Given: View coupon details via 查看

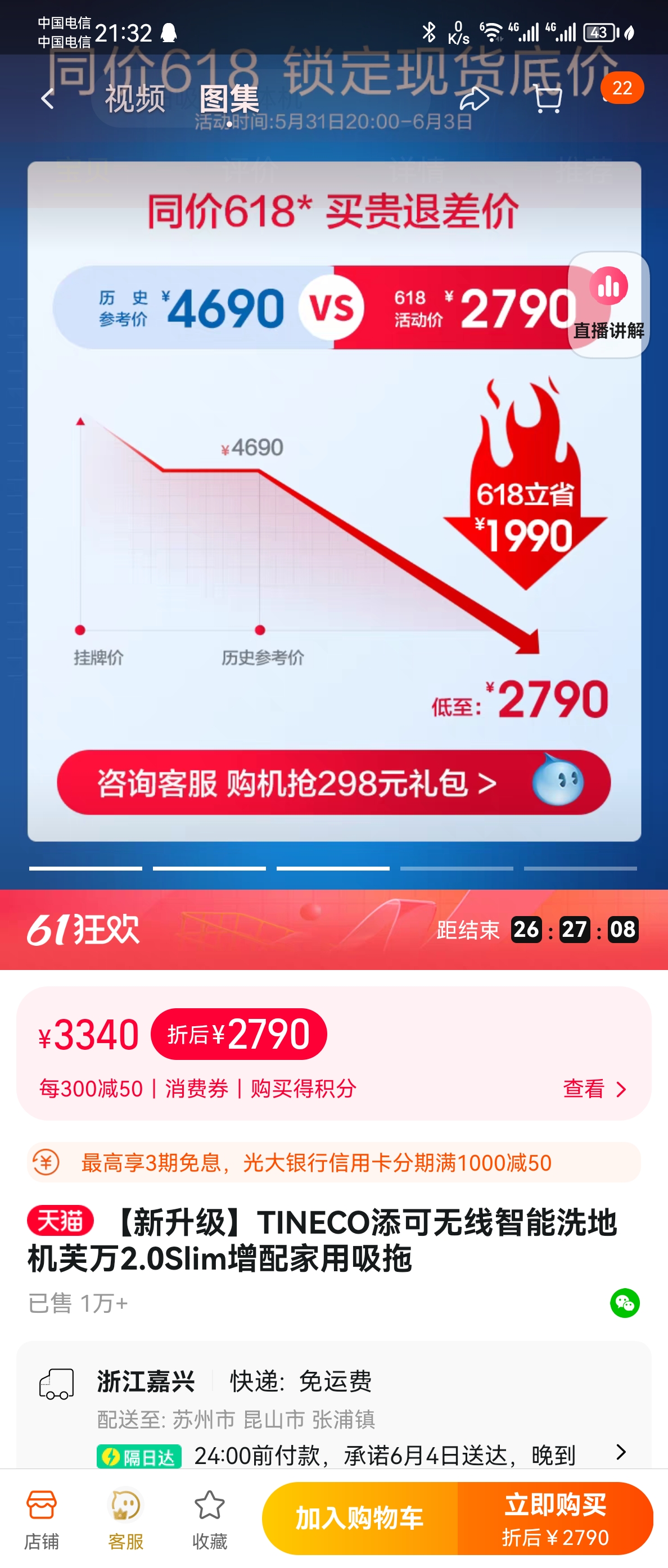Looking at the screenshot, I should pos(594,1089).
